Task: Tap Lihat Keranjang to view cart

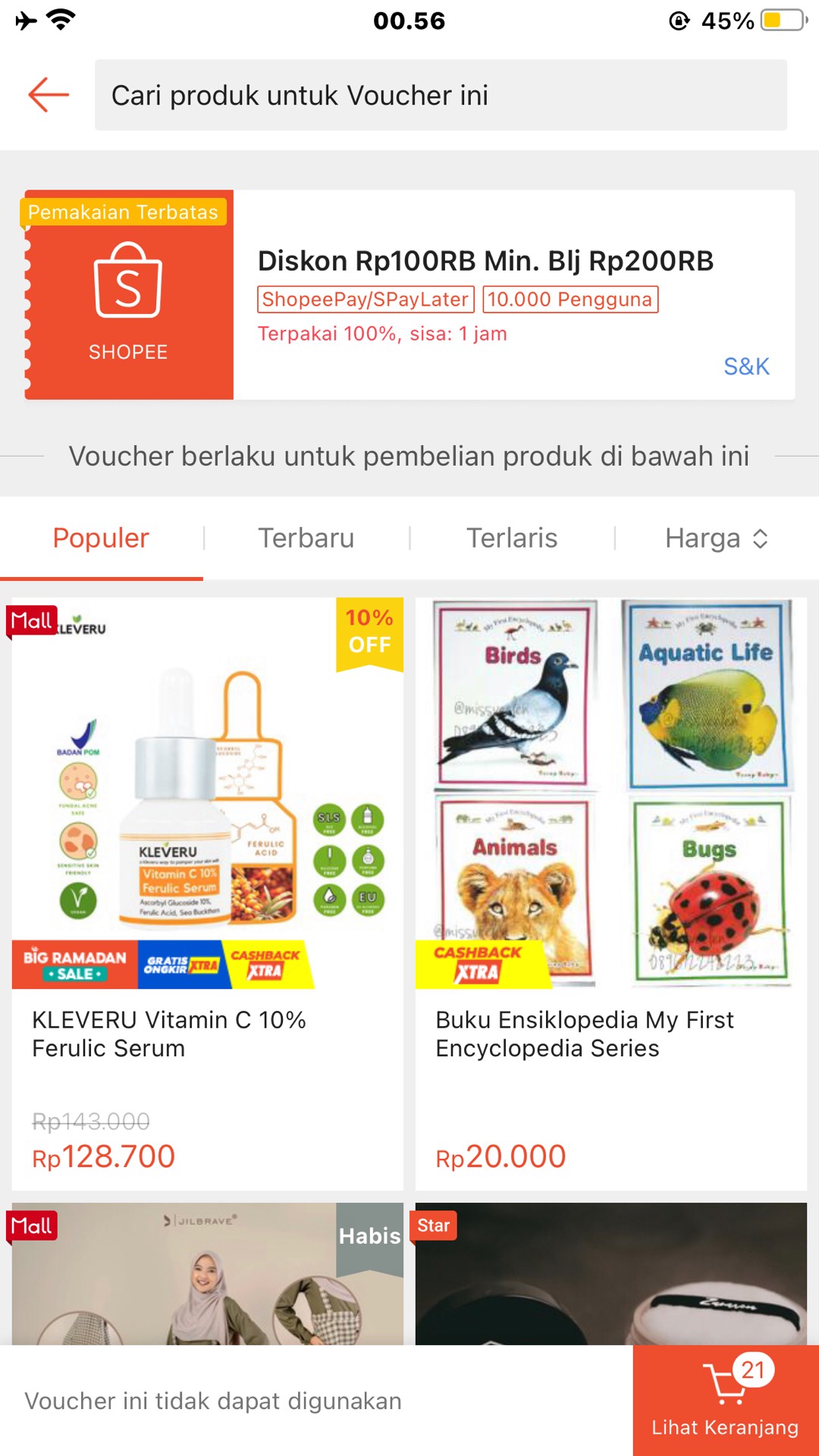Action: pyautogui.click(x=725, y=1401)
